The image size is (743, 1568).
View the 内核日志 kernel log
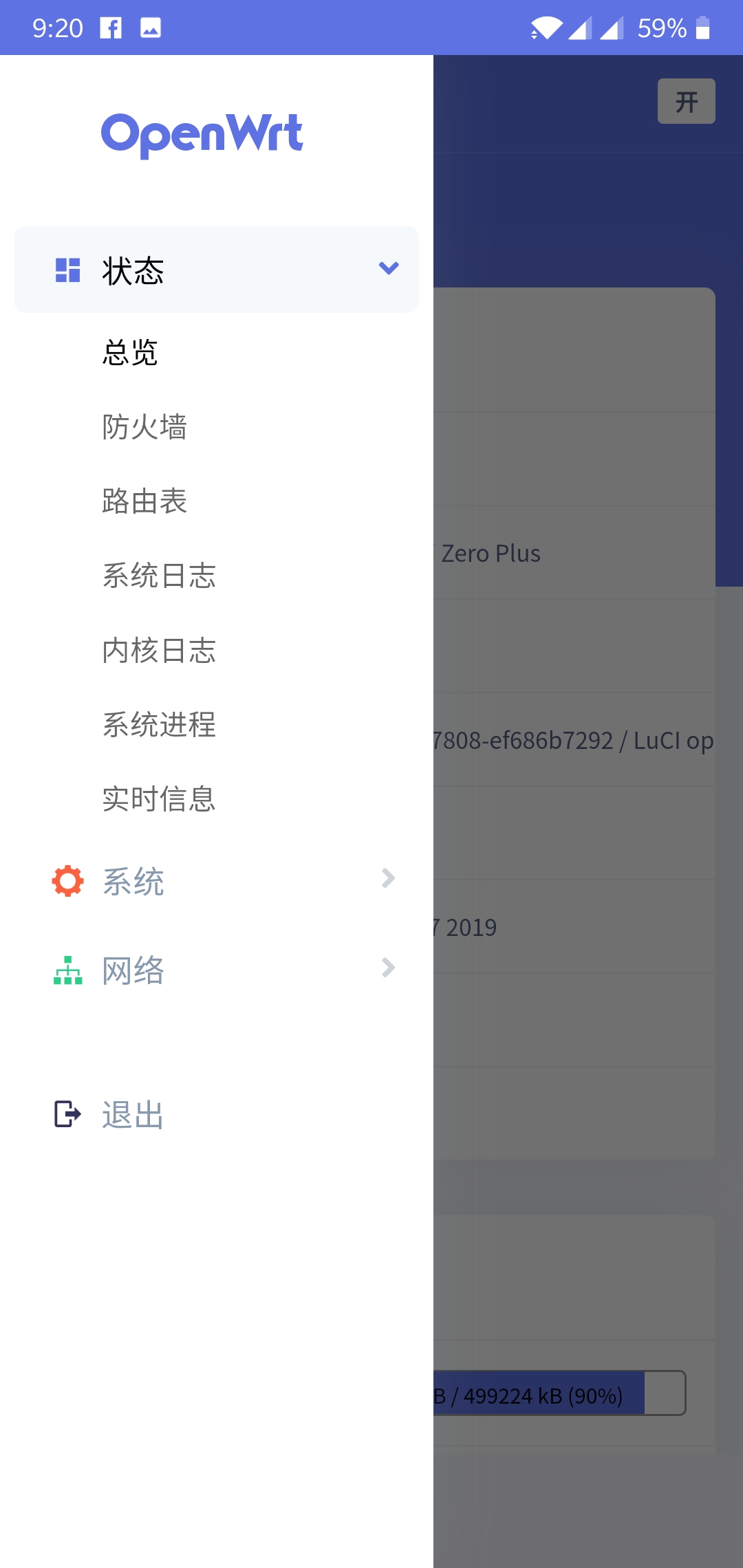pos(159,650)
